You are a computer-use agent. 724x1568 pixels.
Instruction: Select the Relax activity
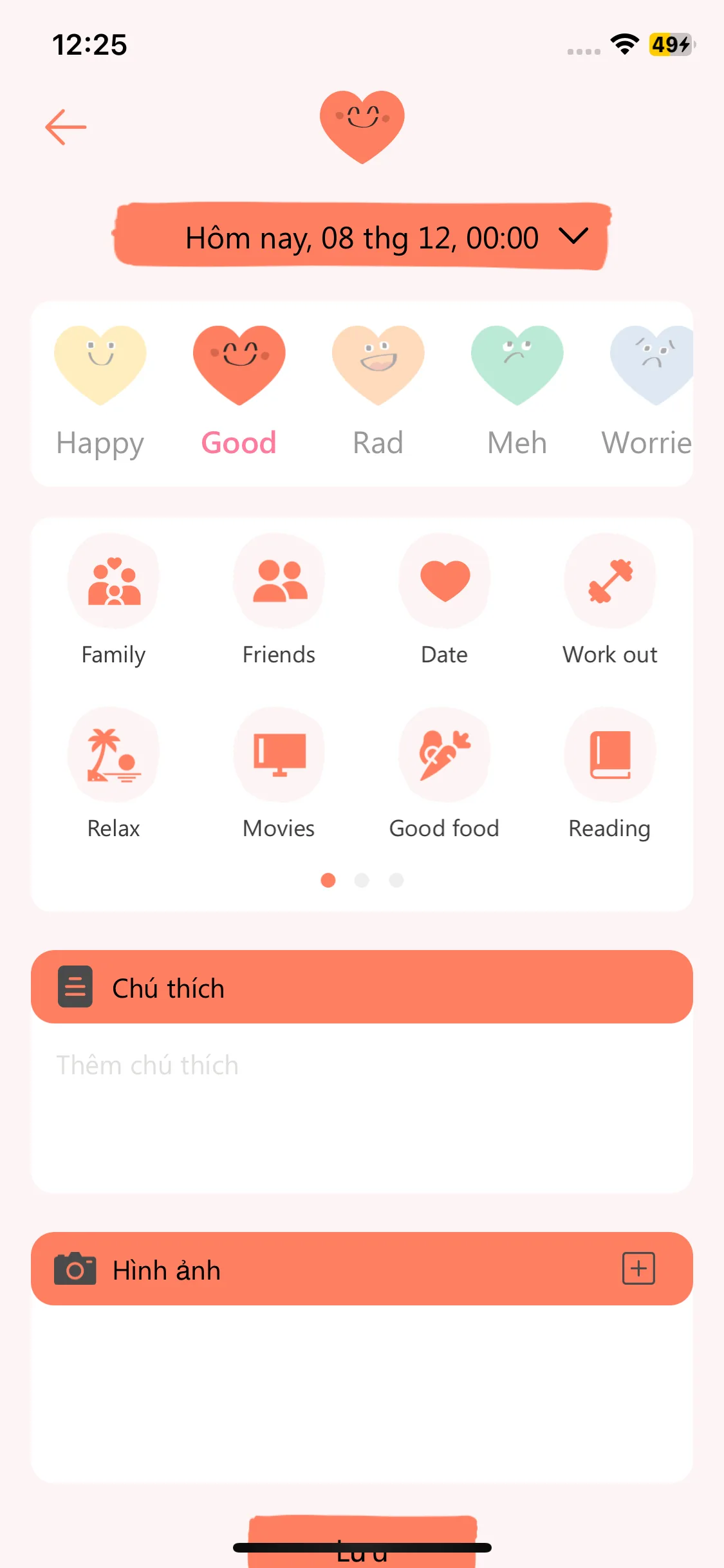click(114, 755)
